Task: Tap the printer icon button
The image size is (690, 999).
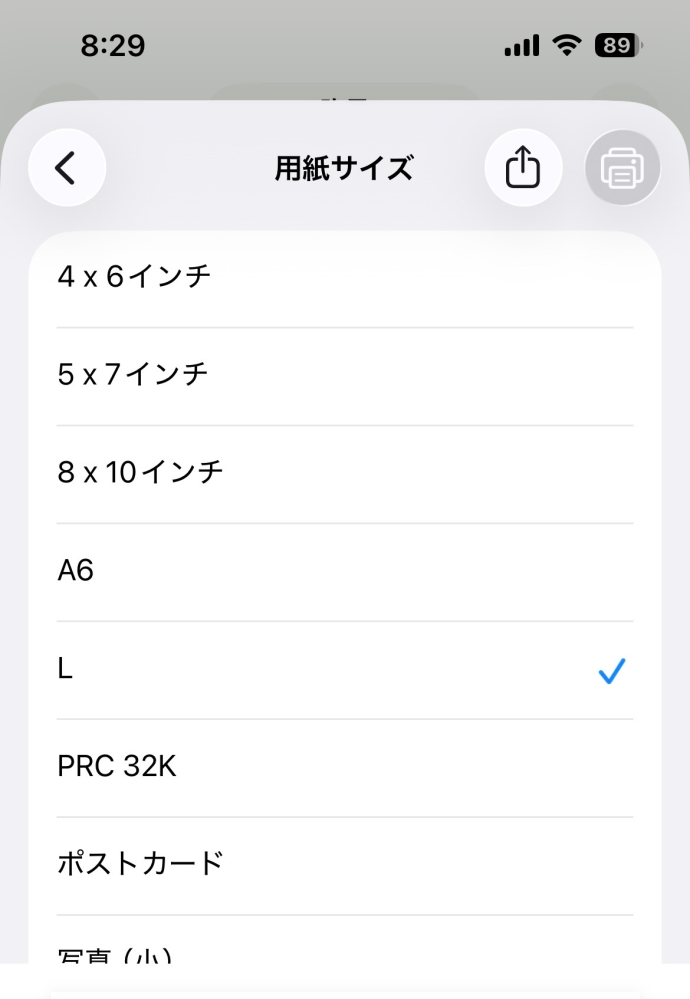Action: 622,168
